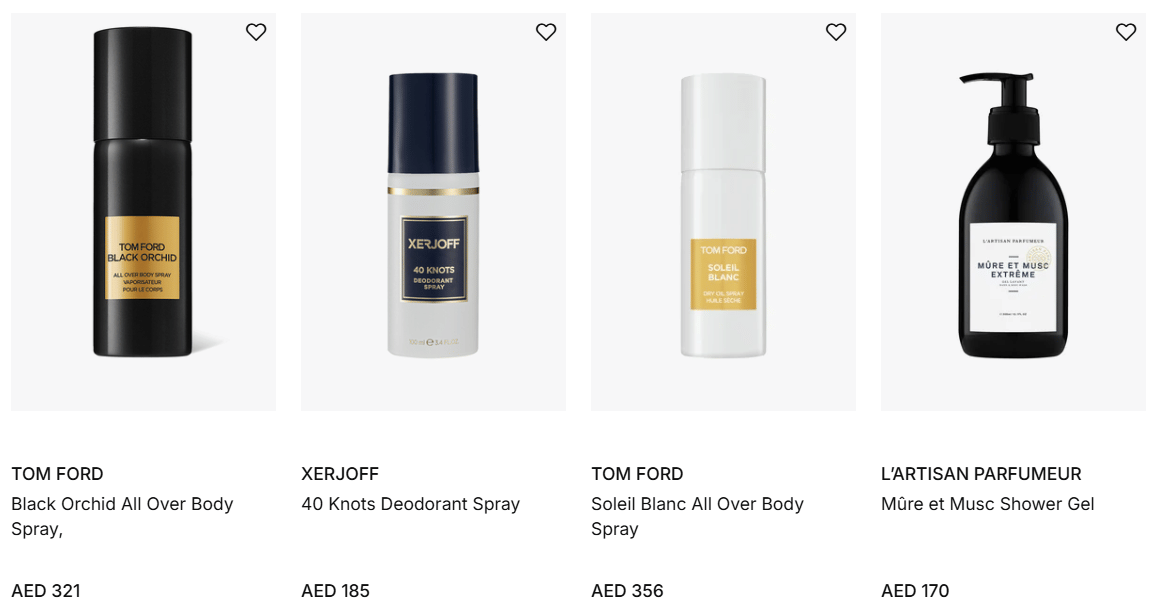Image resolution: width=1159 pixels, height=615 pixels.
Task: View L'Artisan Parfumeur Mûre et Musc Shower Gel
Action: pos(1013,213)
